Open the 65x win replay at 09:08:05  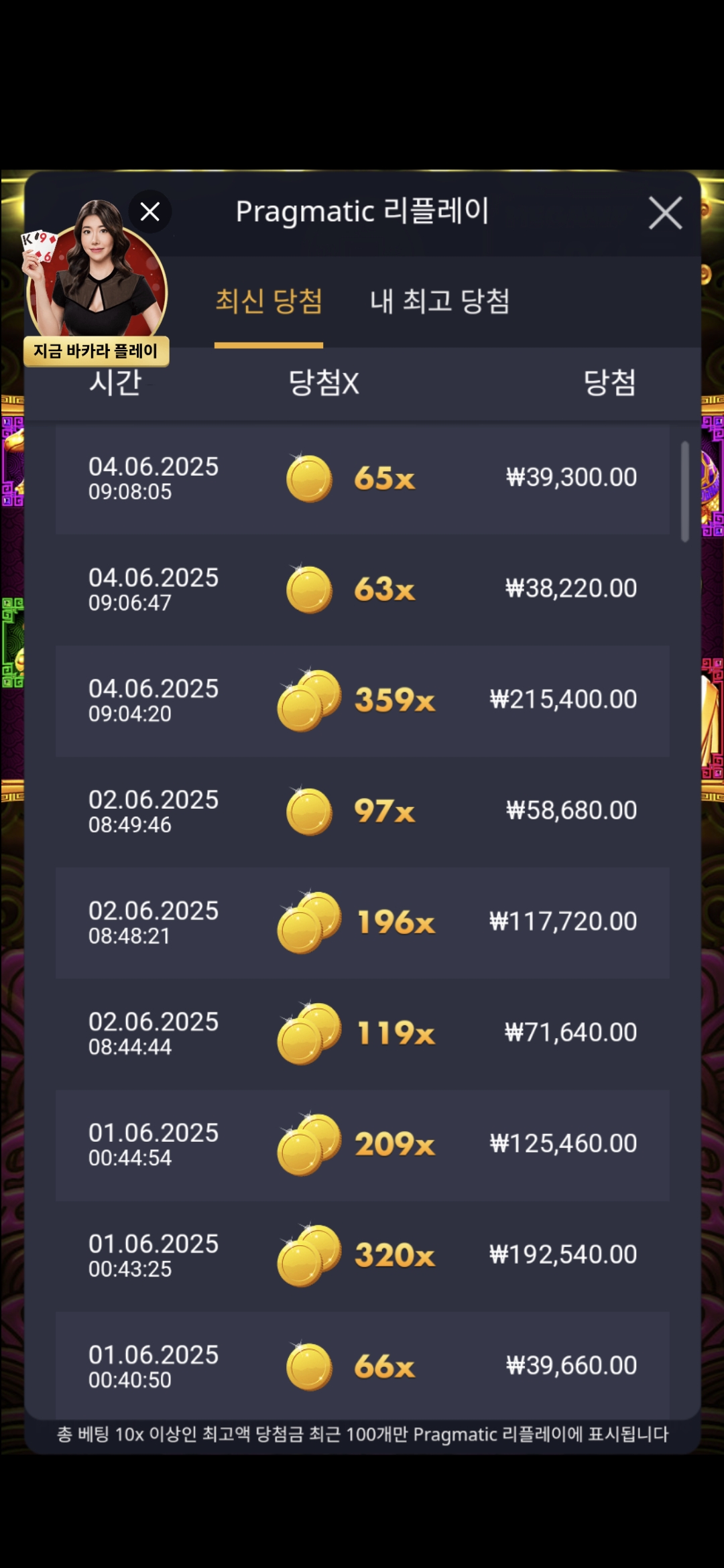pos(362,478)
